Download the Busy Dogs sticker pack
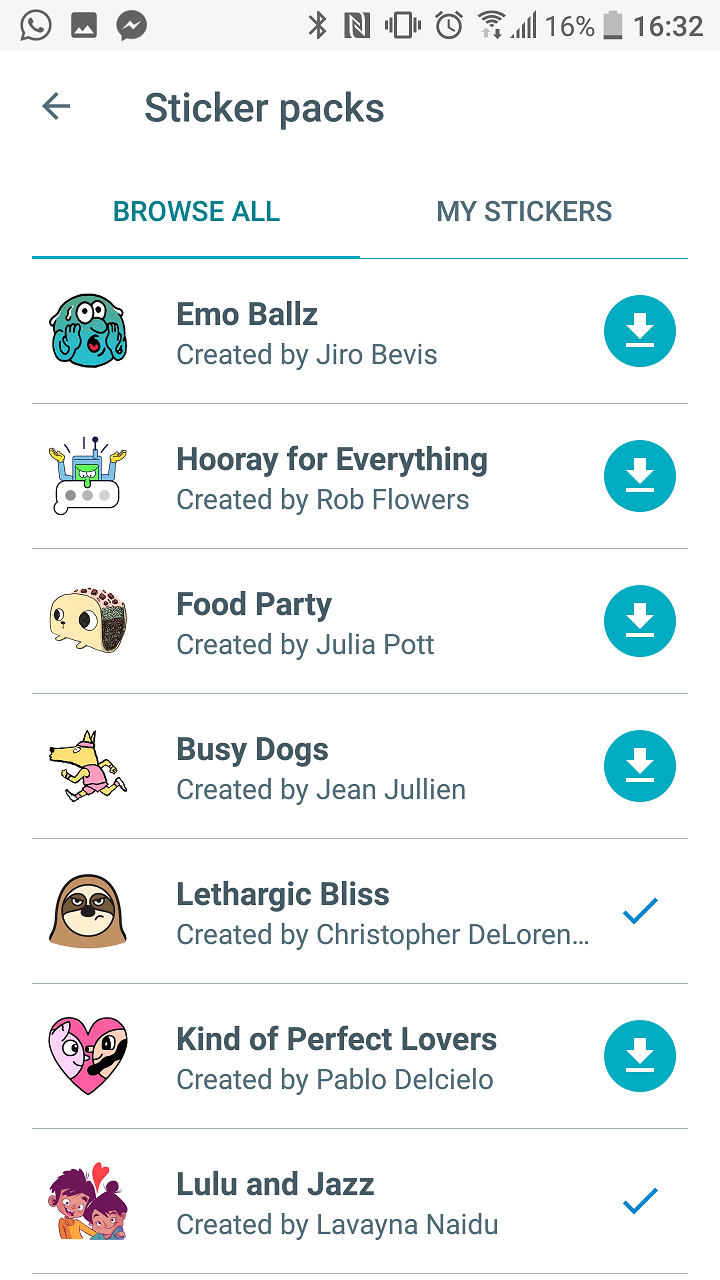Image resolution: width=720 pixels, height=1280 pixels. [x=640, y=766]
